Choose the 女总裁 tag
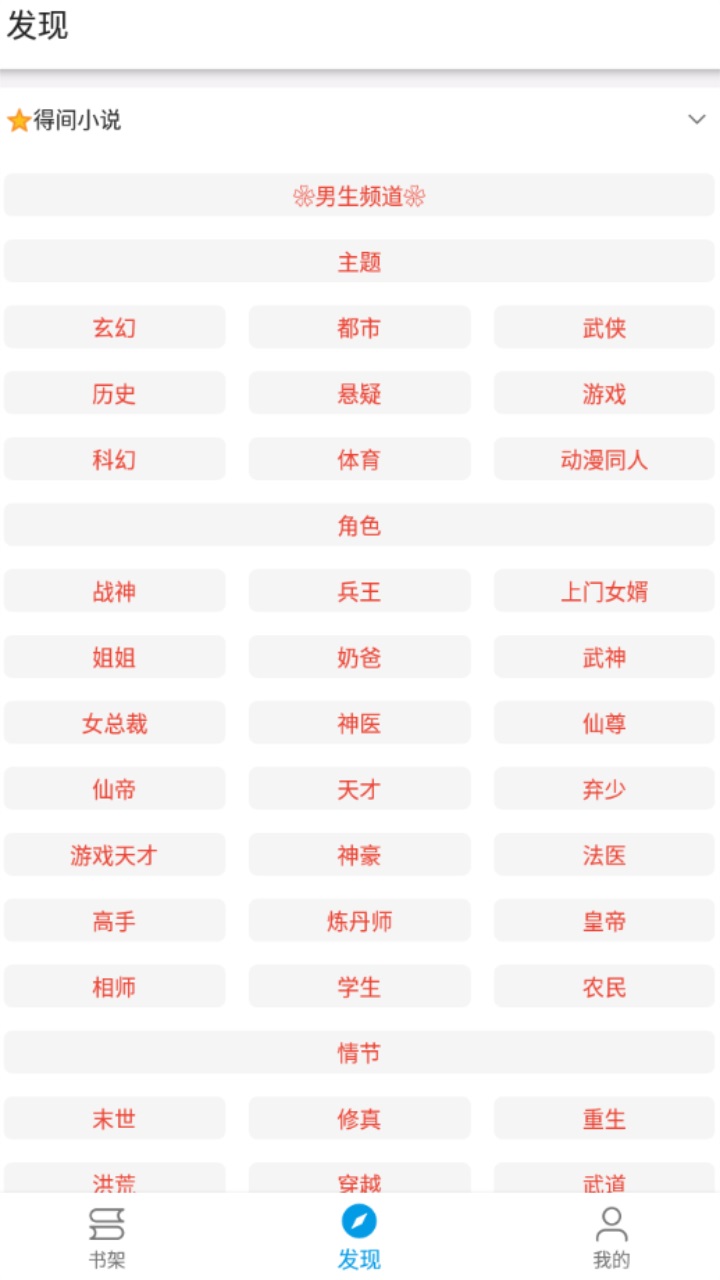 114,723
